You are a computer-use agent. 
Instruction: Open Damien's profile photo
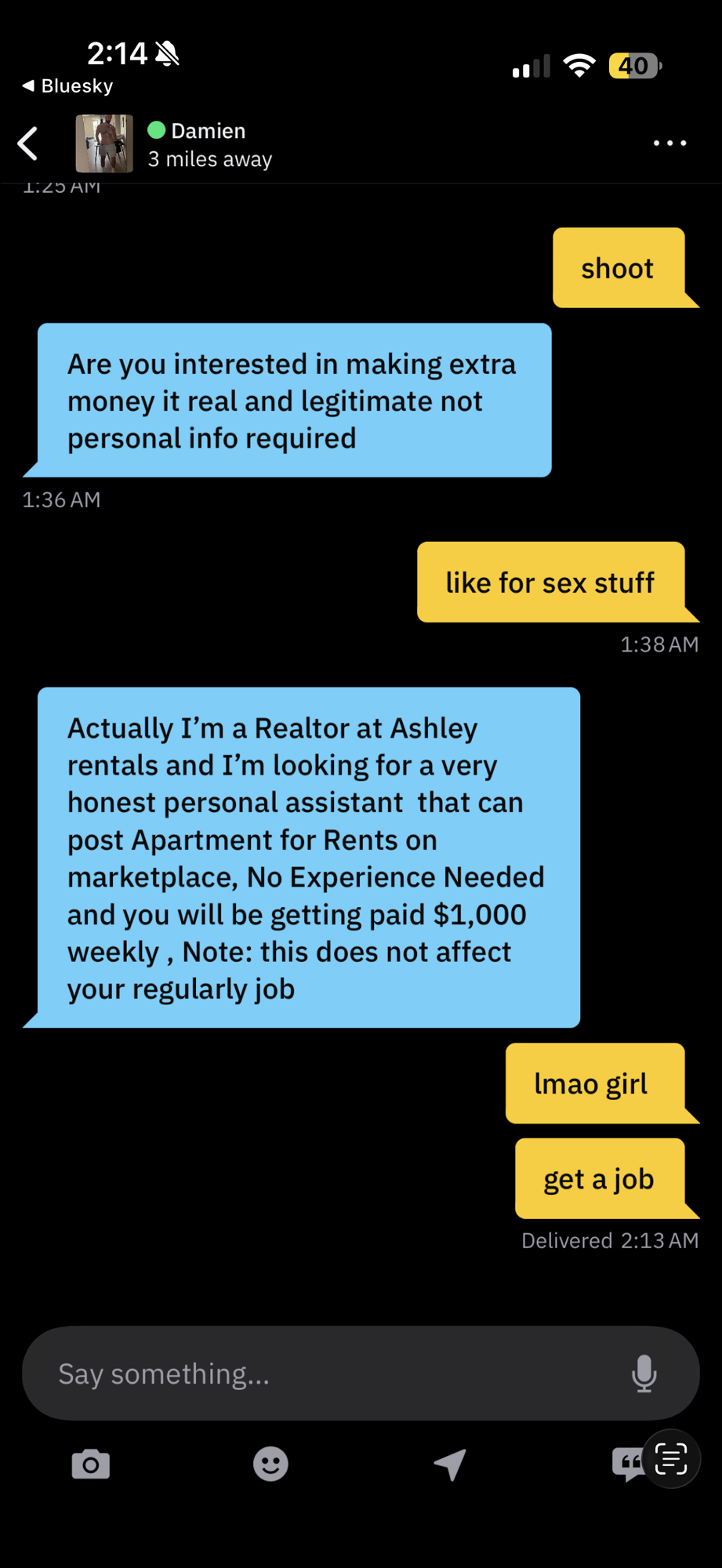click(x=104, y=143)
